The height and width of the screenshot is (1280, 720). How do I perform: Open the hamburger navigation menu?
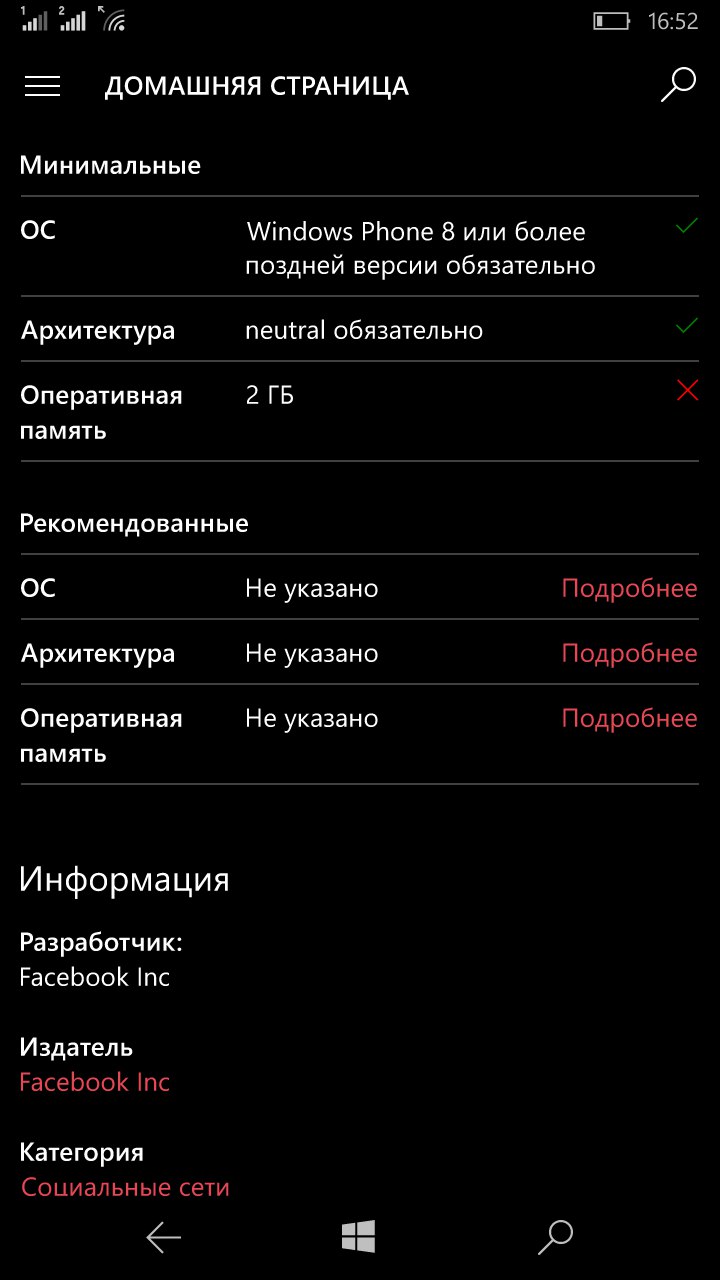click(42, 87)
